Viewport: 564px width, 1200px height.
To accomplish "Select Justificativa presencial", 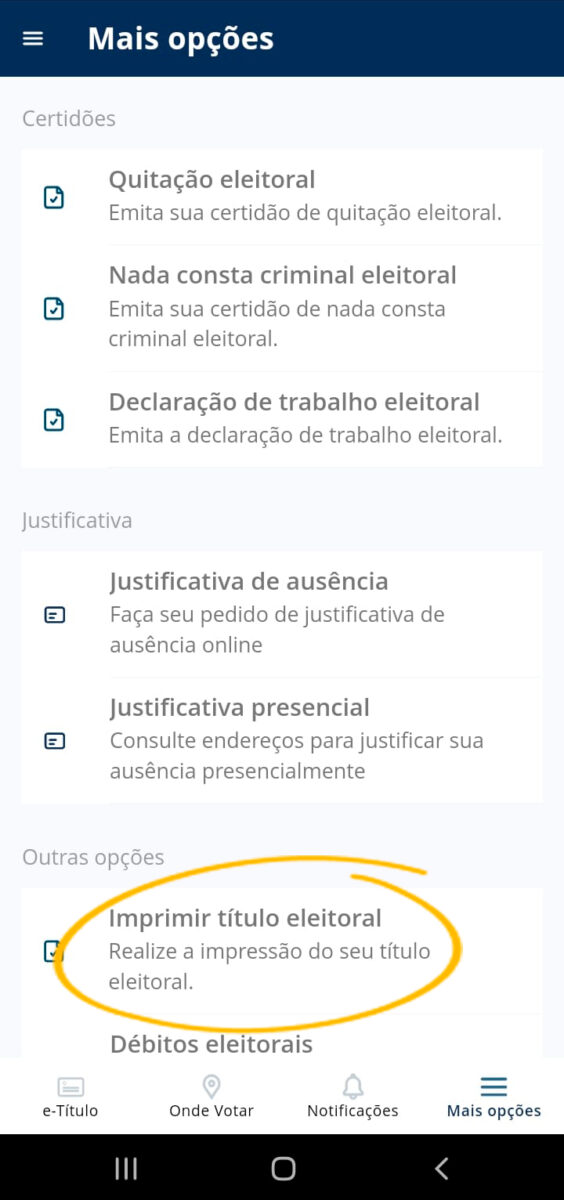I will pos(282,741).
